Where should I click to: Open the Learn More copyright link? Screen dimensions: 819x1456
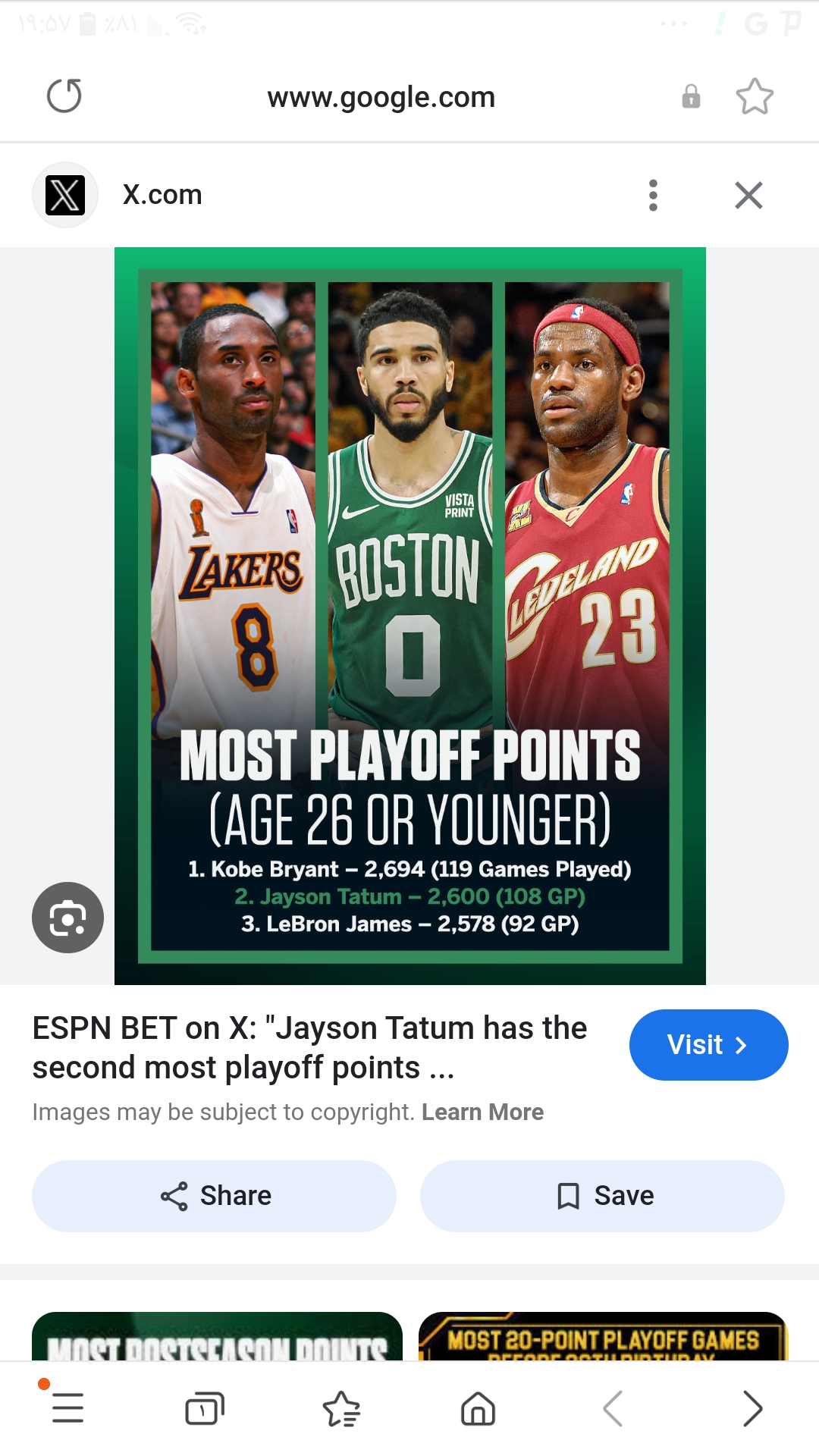click(482, 1112)
